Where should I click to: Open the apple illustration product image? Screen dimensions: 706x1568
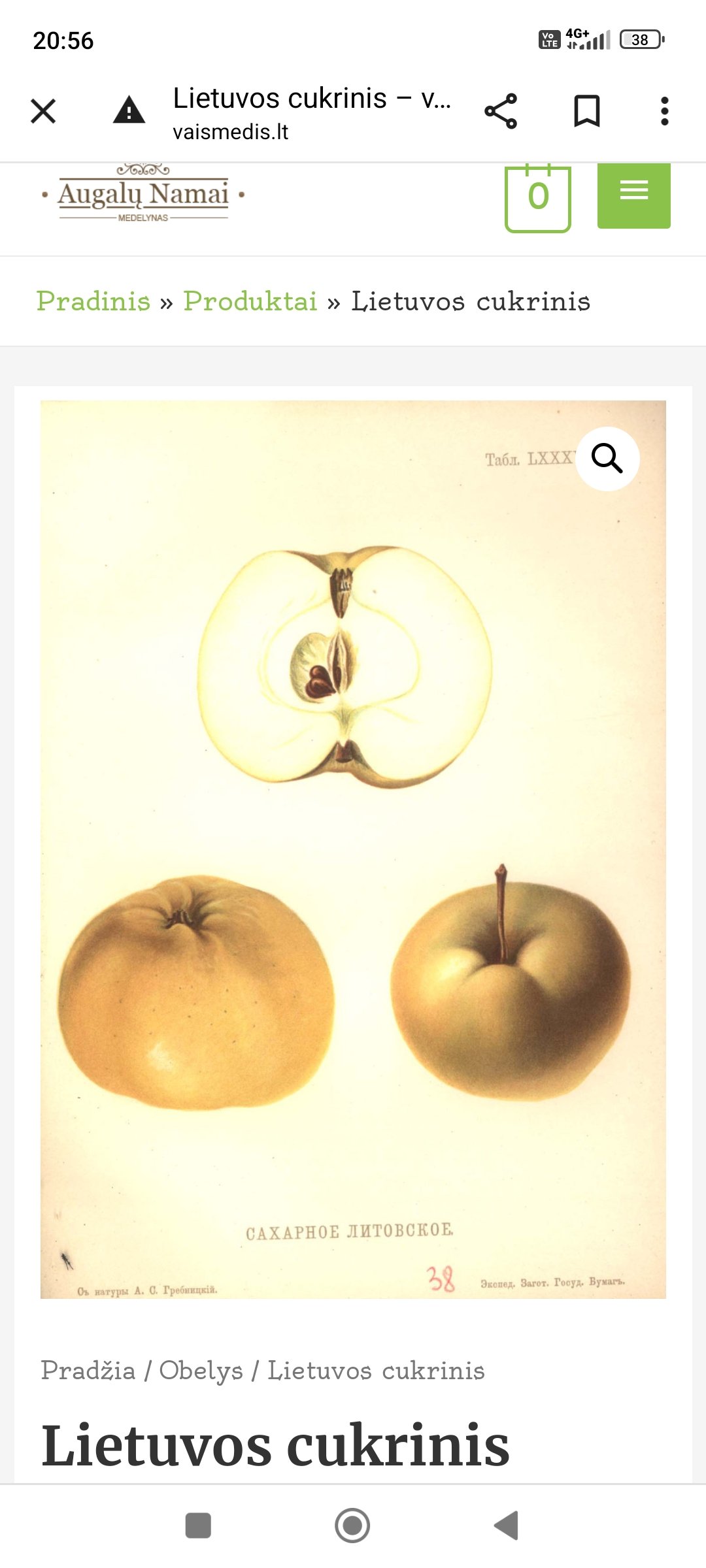353,849
